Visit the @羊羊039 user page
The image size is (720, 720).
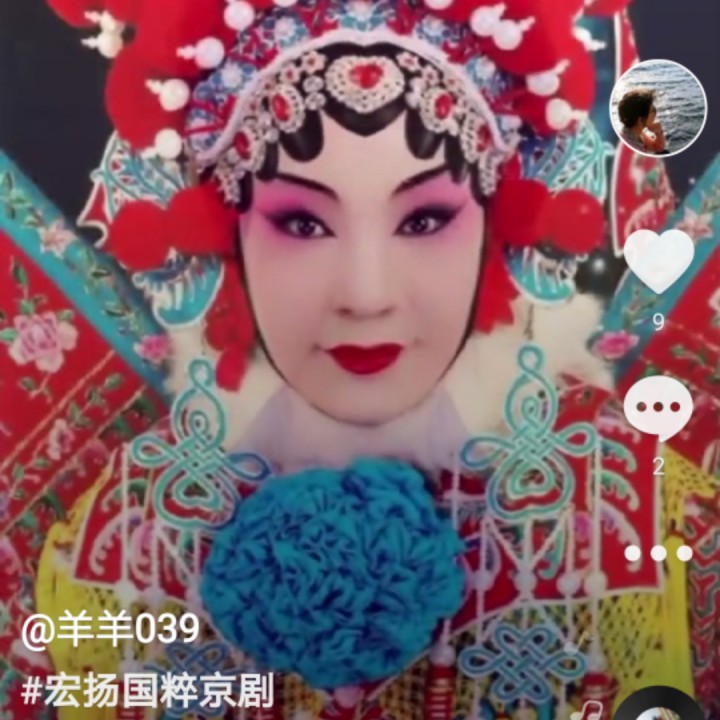tap(110, 631)
